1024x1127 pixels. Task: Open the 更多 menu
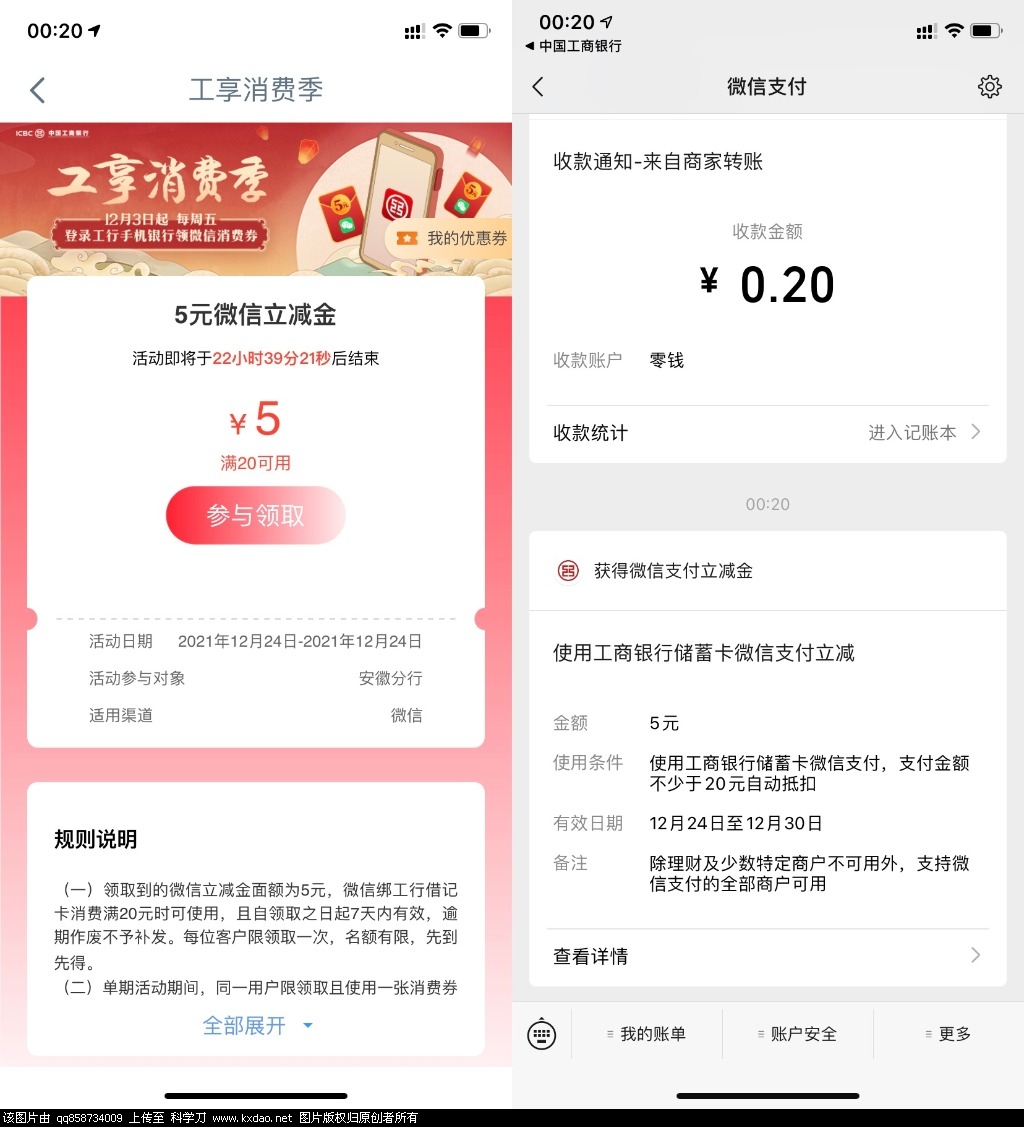[949, 1034]
